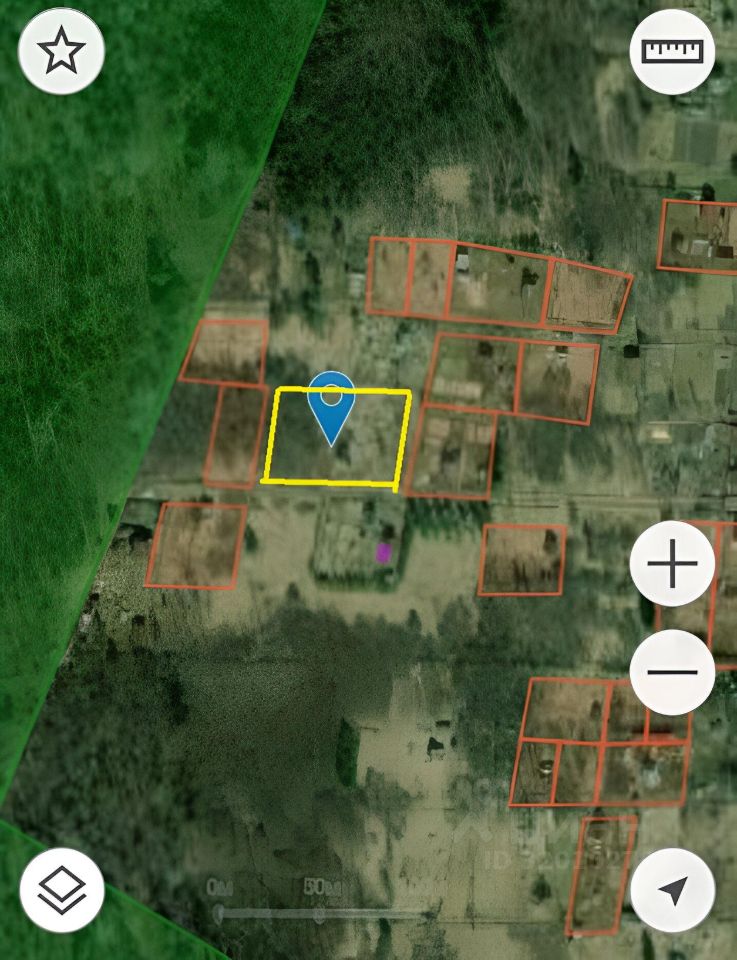The image size is (737, 960).
Task: Center map on my location
Action: tap(672, 889)
